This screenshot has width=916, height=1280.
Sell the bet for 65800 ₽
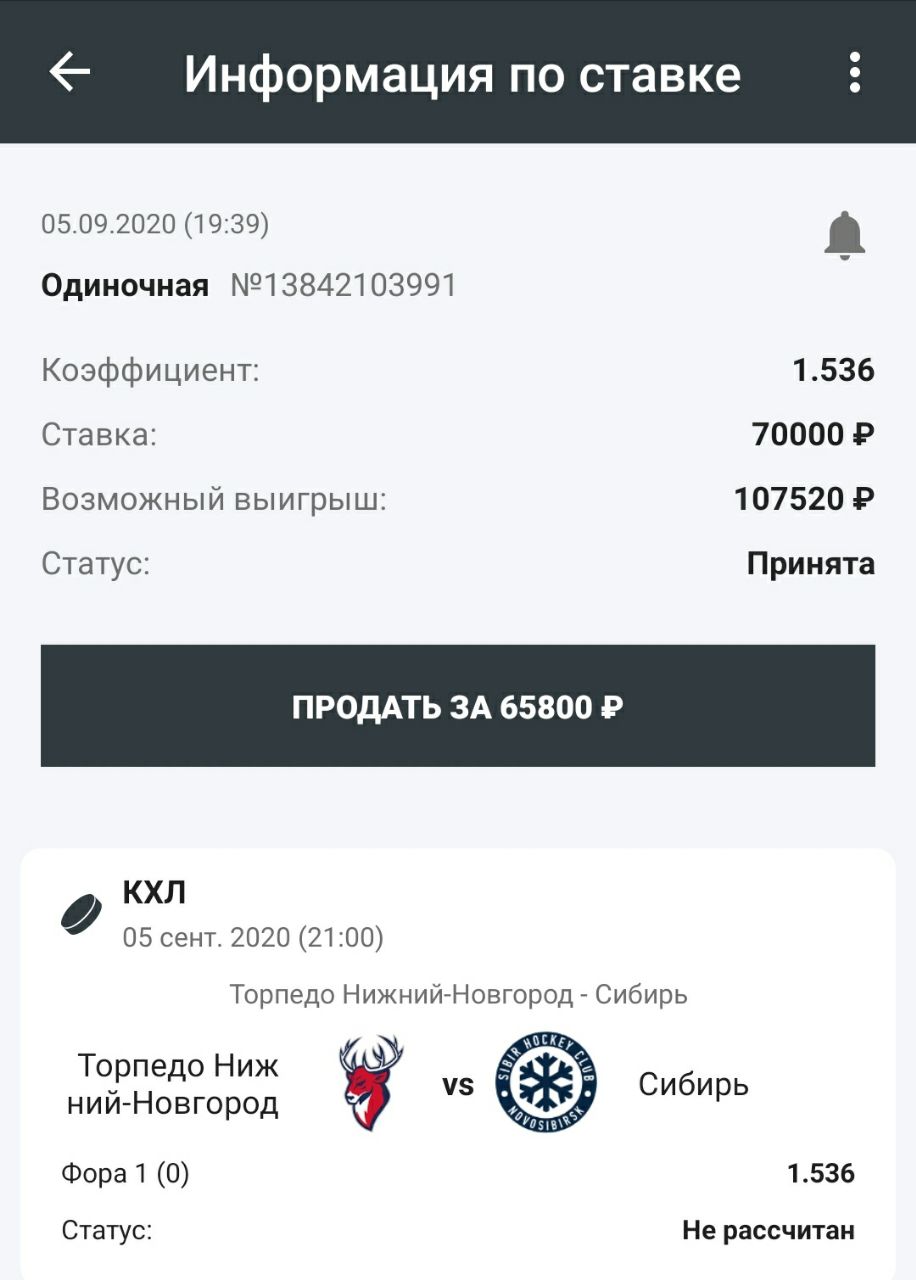(458, 707)
